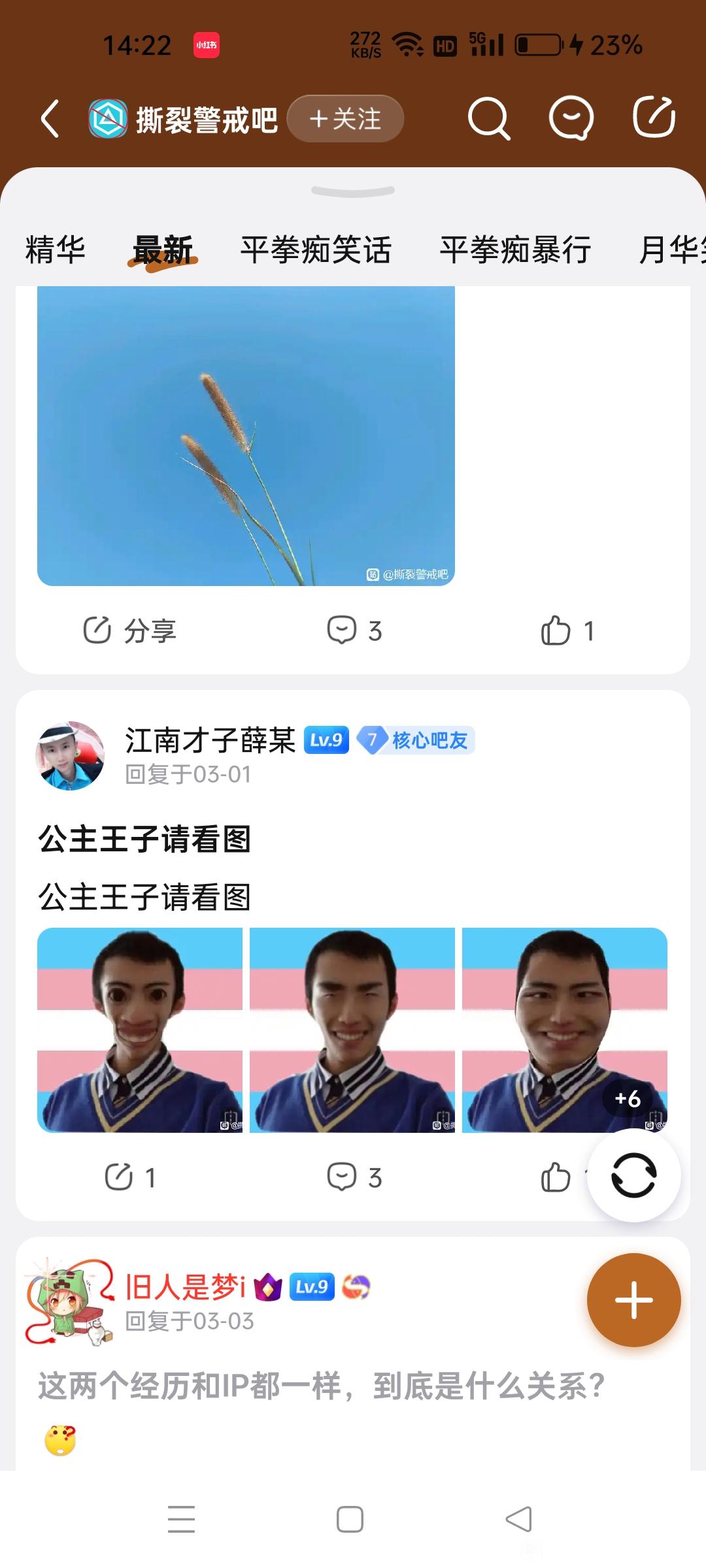706x1568 pixels.
Task: Open 江南才子薛某's profile avatar
Action: coord(70,756)
